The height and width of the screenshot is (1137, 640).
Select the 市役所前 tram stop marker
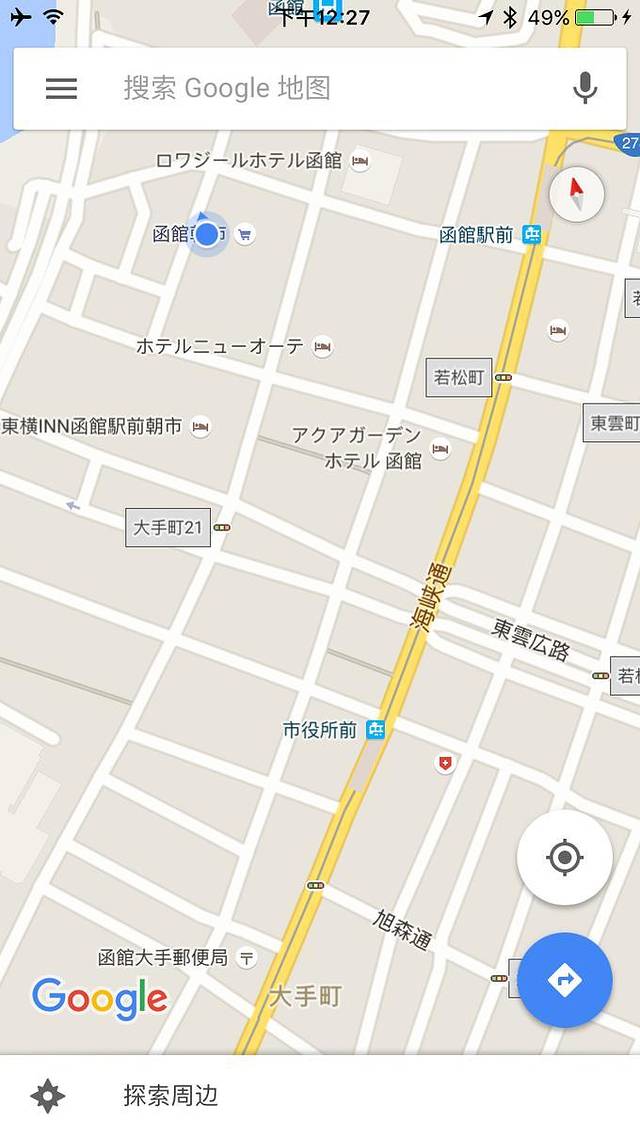point(375,730)
